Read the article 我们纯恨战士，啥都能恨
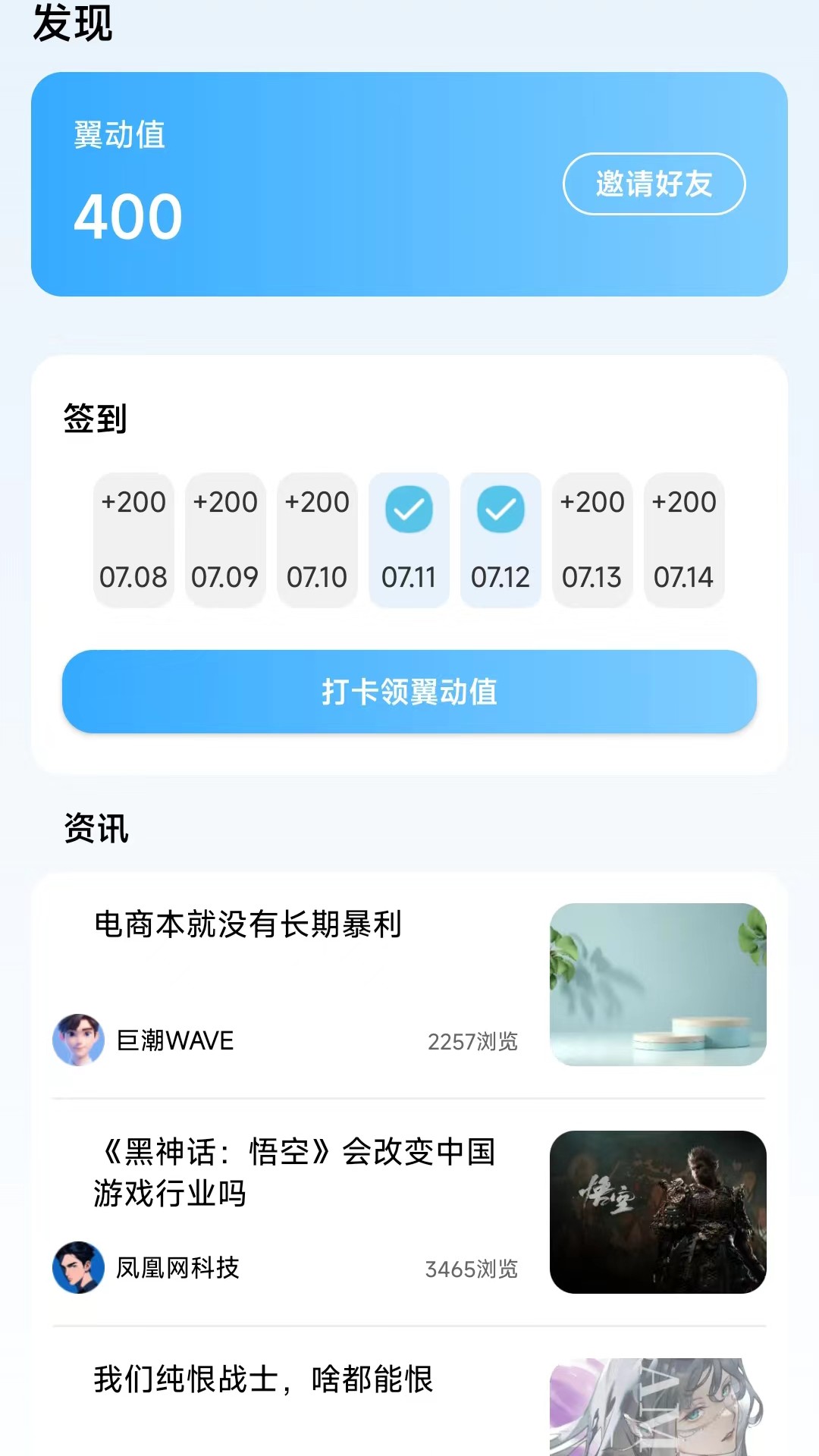This screenshot has width=819, height=1456. click(x=263, y=1379)
